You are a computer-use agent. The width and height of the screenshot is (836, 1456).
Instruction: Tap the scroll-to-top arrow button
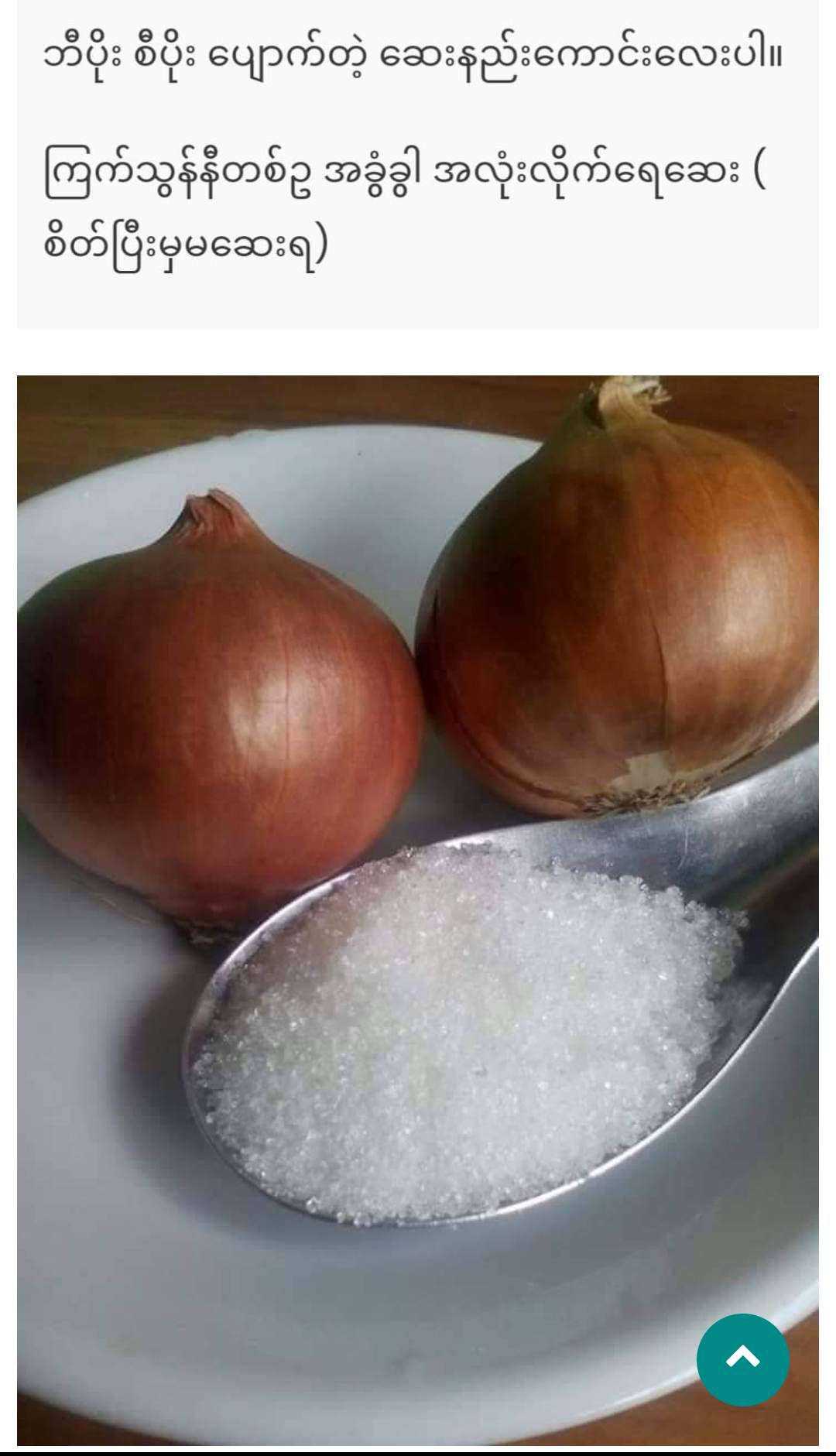(742, 1359)
